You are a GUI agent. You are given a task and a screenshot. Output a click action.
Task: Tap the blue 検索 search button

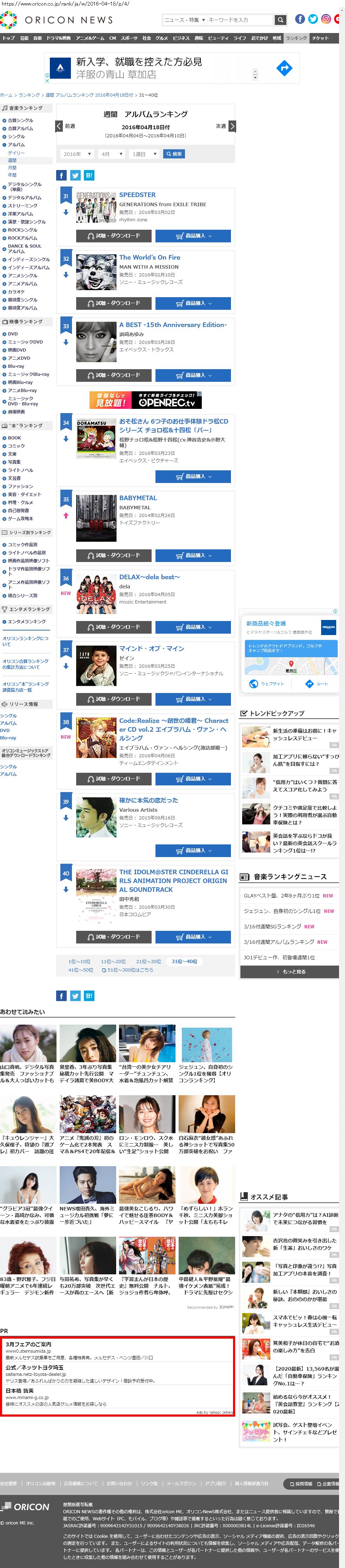174,154
